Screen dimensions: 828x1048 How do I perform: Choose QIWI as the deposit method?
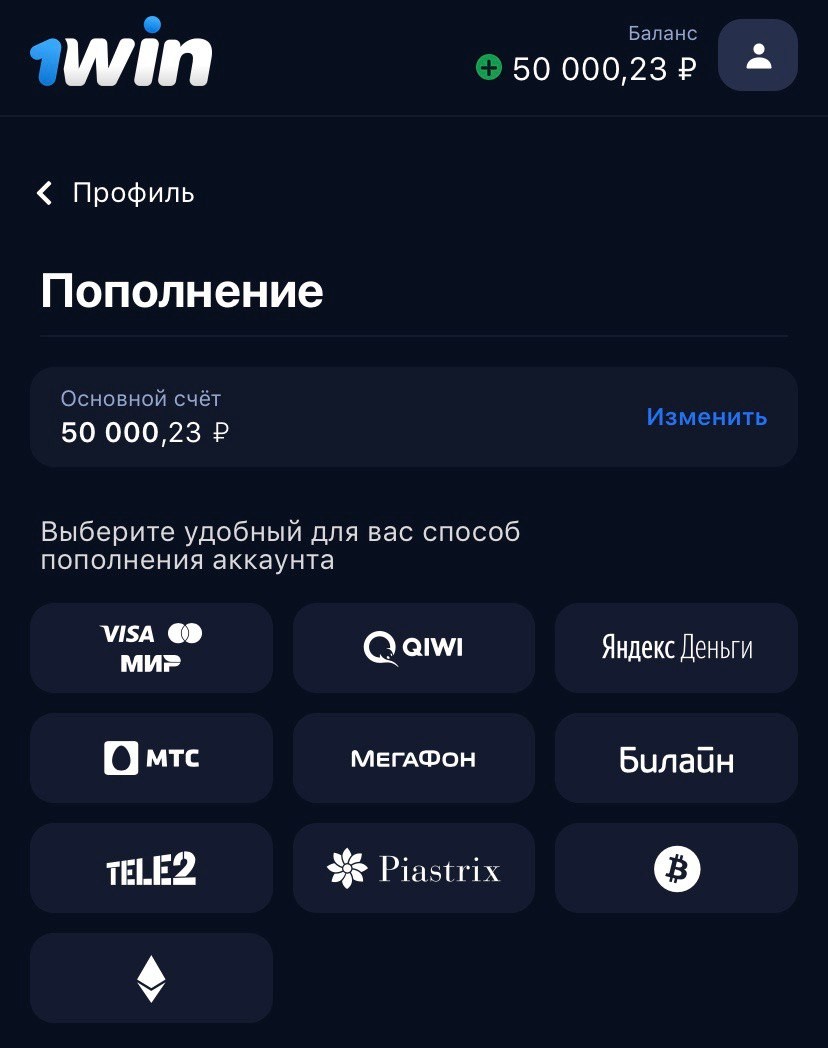tap(413, 647)
